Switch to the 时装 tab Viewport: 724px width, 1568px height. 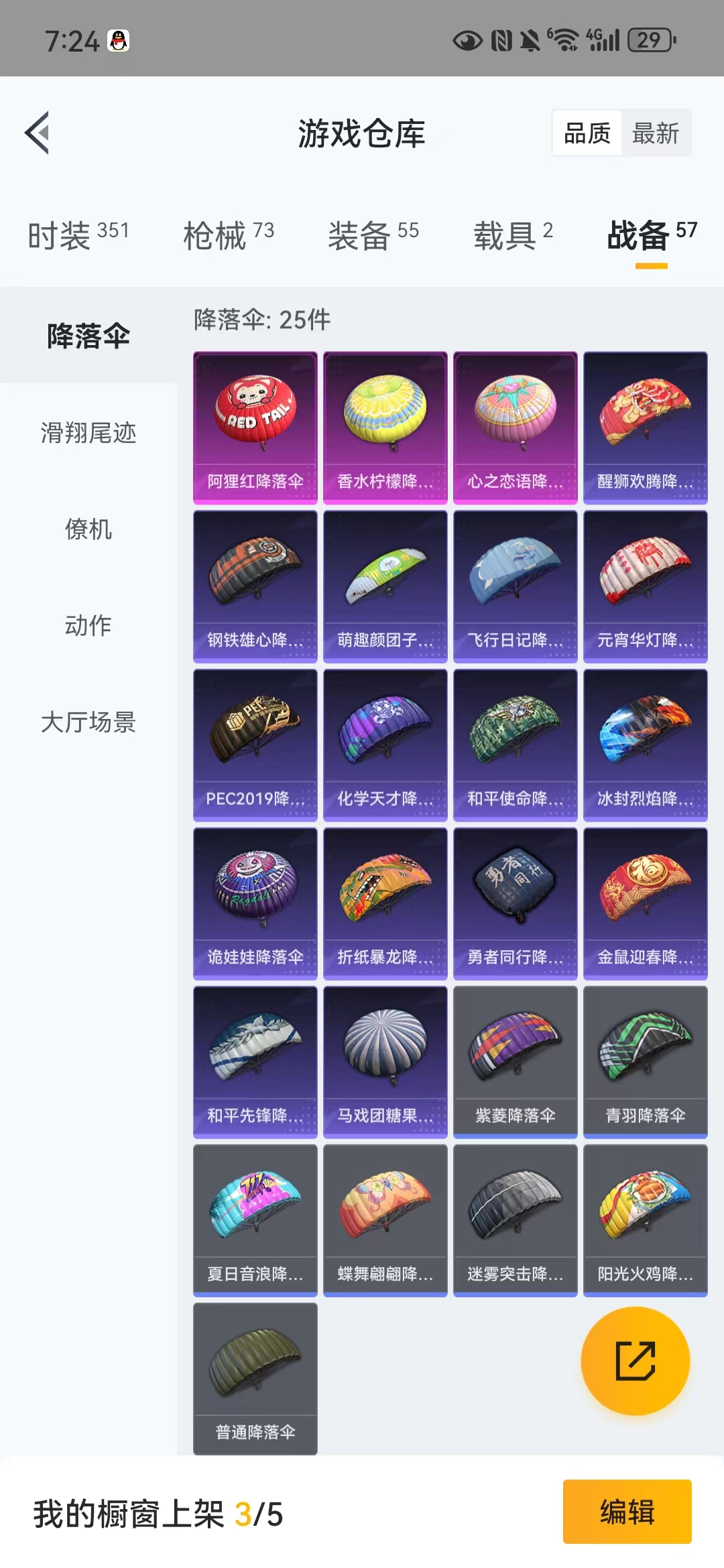(x=78, y=235)
